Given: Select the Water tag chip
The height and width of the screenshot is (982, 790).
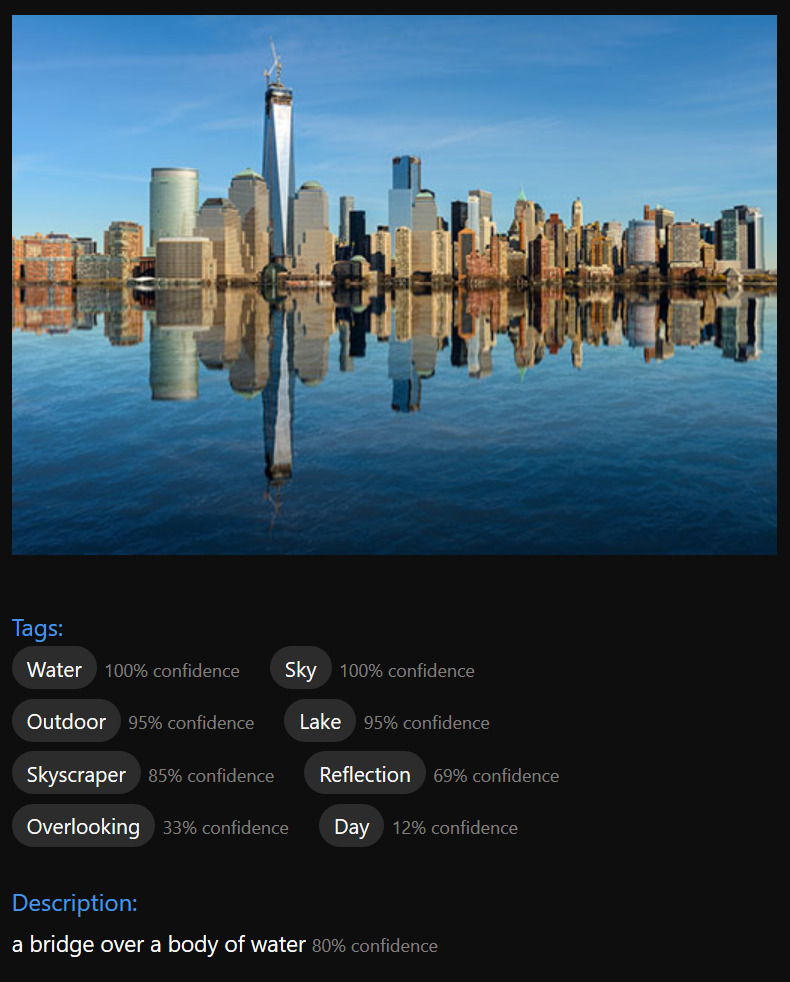Looking at the screenshot, I should click(x=54, y=669).
